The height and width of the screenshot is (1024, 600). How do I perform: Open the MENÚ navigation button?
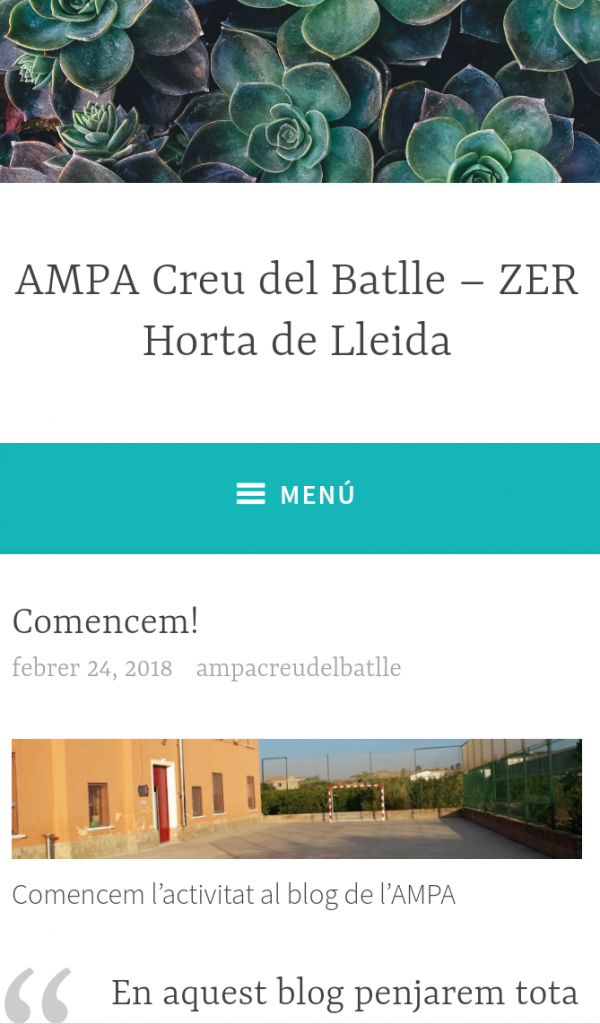coord(297,495)
